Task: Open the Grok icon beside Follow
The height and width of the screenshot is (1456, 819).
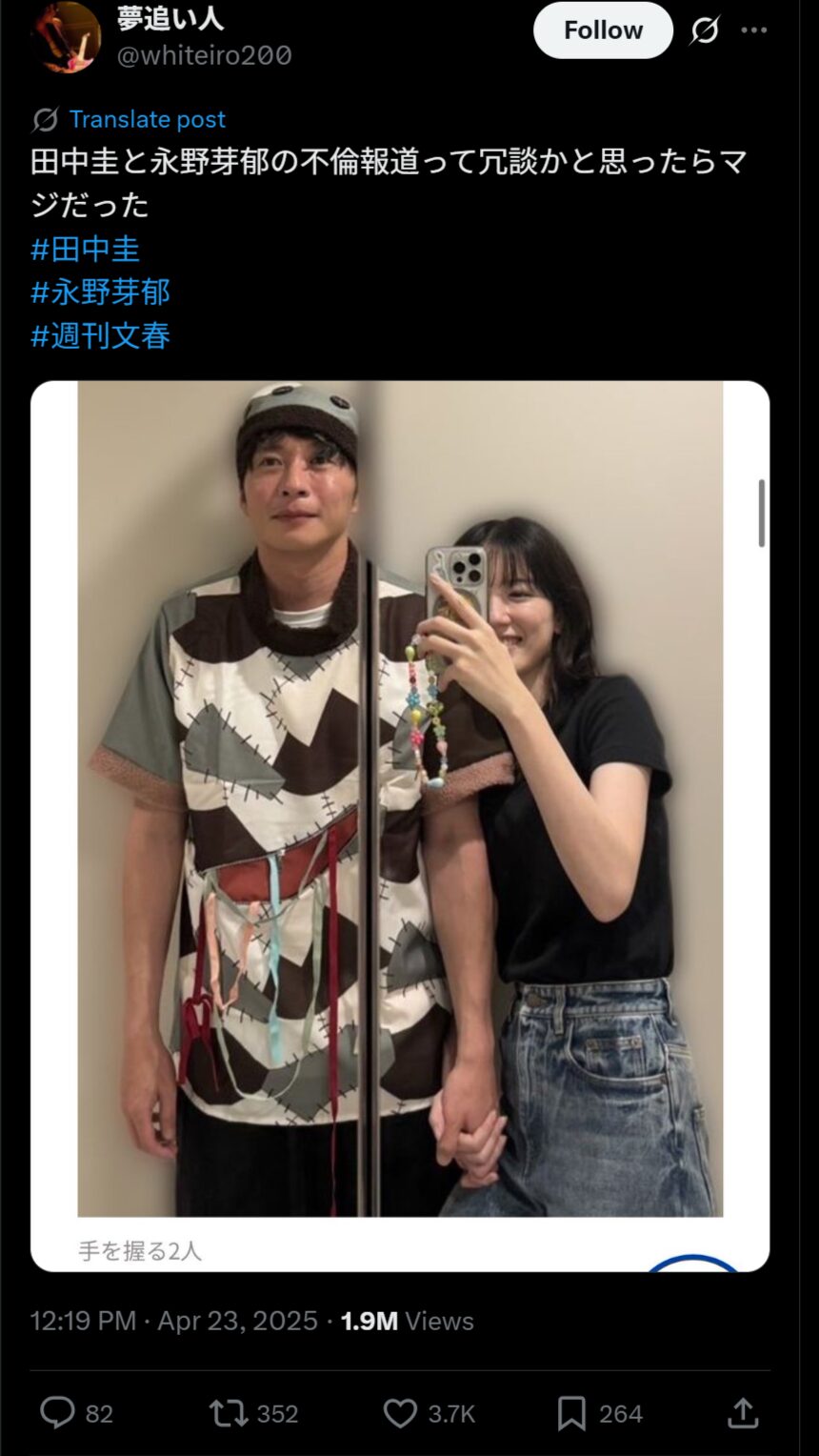Action: (x=705, y=30)
